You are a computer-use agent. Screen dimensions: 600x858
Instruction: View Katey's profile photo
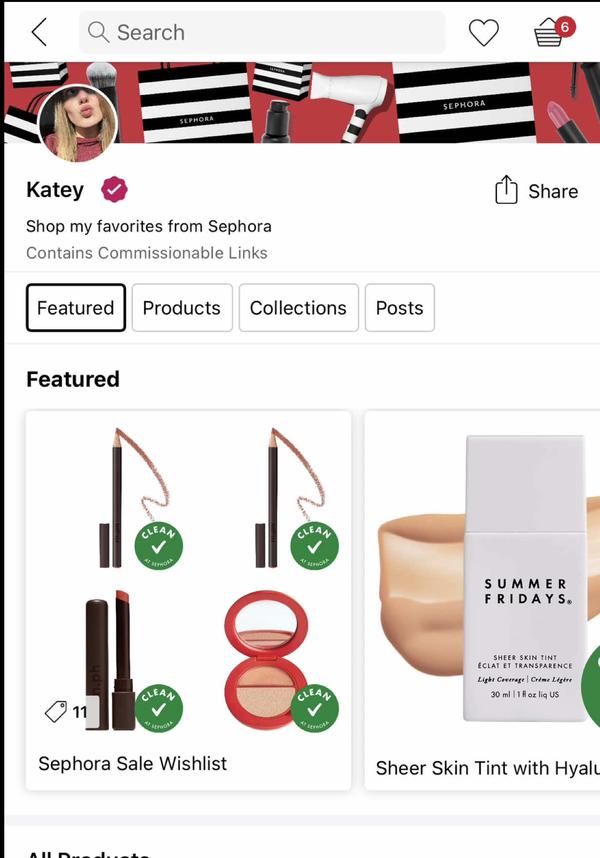coord(77,124)
